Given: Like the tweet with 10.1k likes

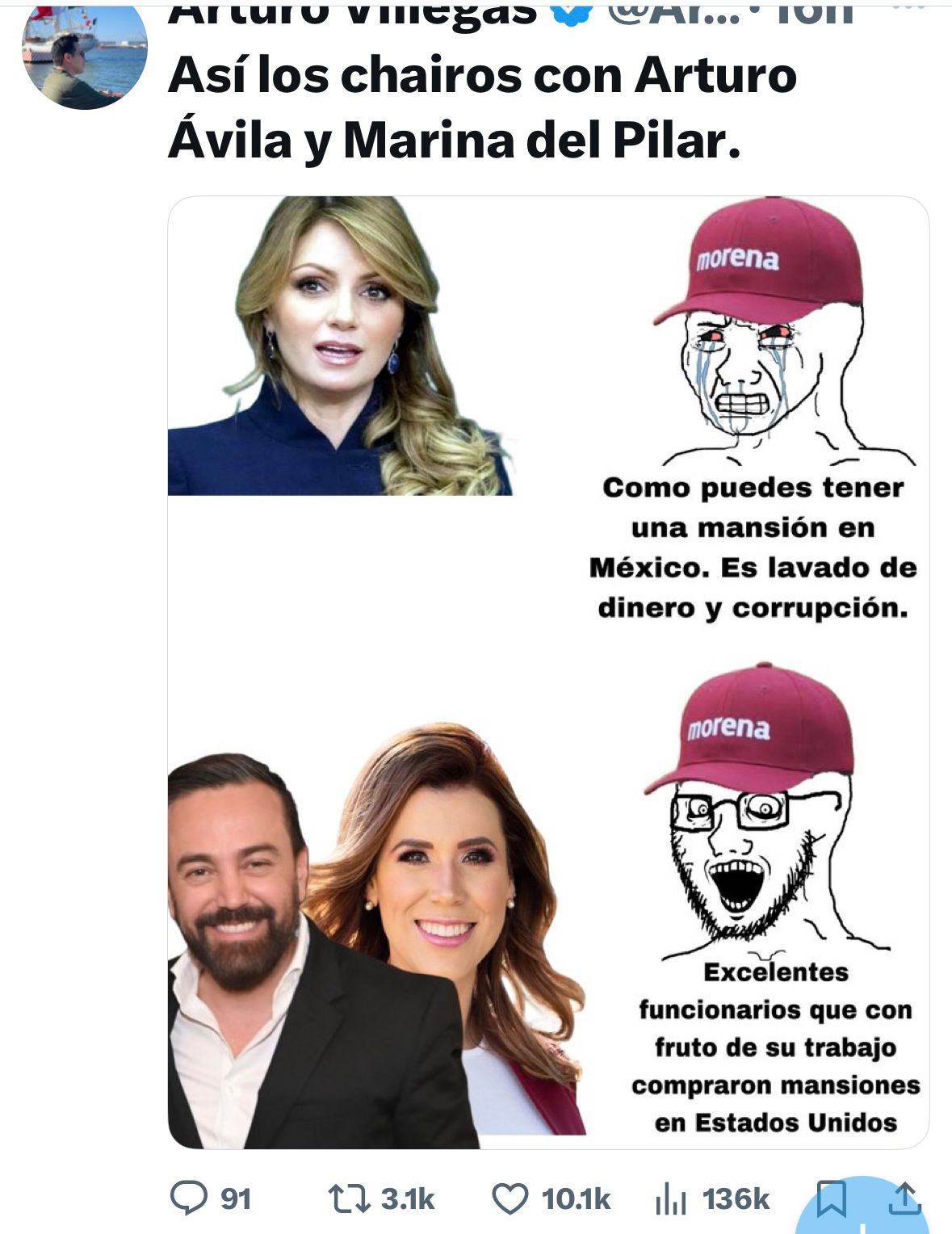Looking at the screenshot, I should point(510,1198).
